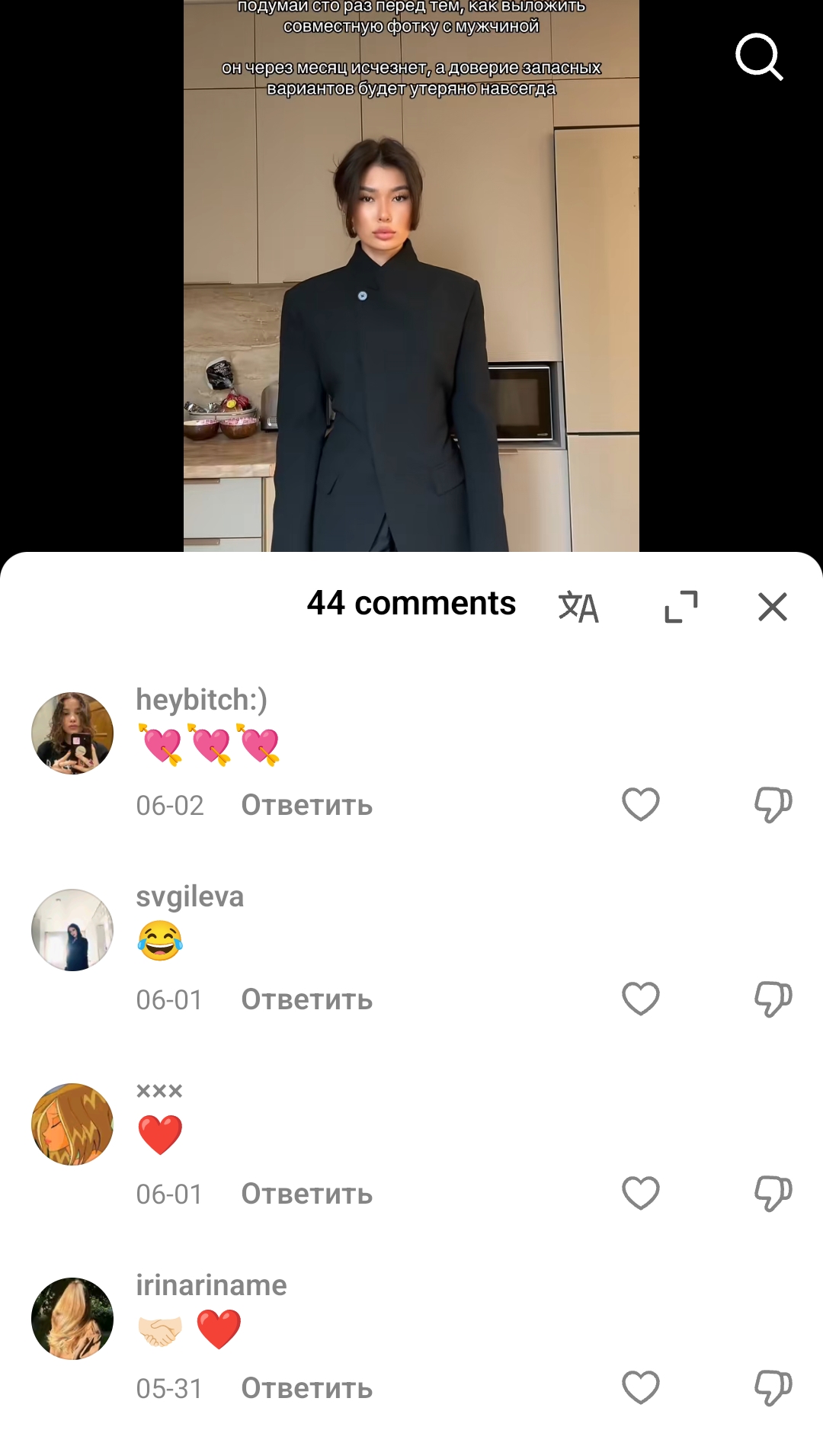Reply to irinariname's comment
This screenshot has height=1456, width=823.
(x=307, y=1388)
